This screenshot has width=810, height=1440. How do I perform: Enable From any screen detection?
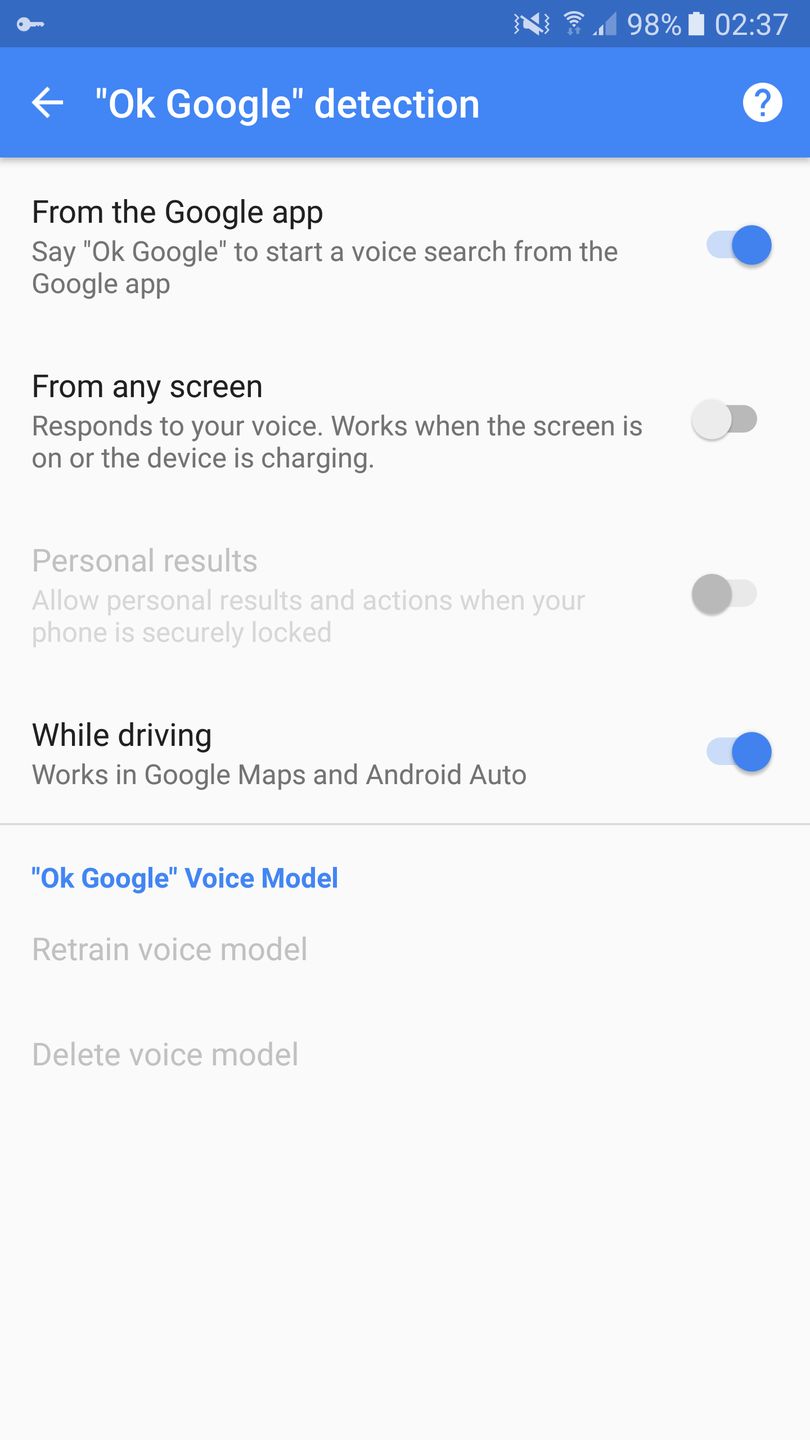725,420
